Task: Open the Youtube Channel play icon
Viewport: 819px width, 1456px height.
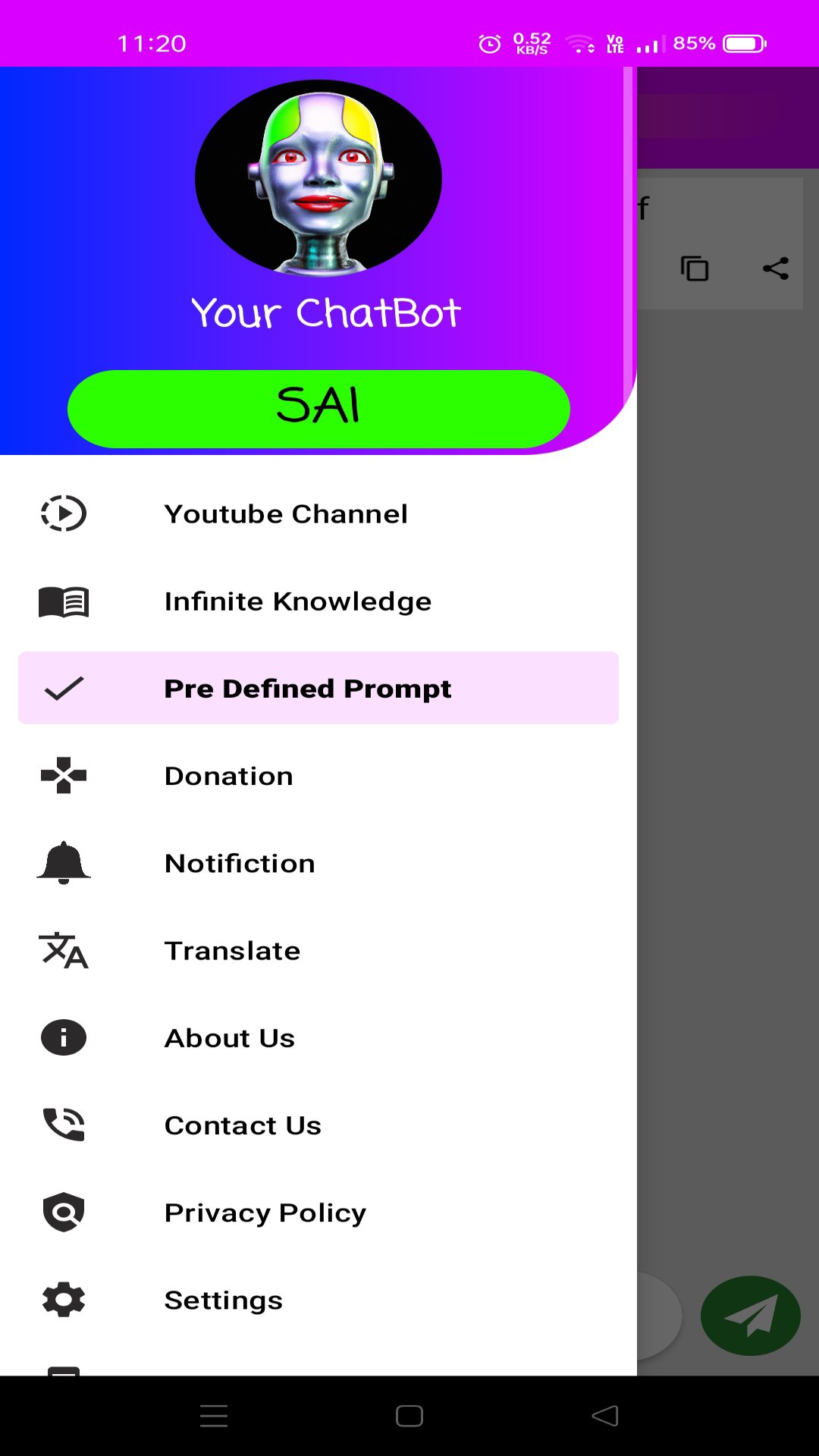Action: pos(63,513)
